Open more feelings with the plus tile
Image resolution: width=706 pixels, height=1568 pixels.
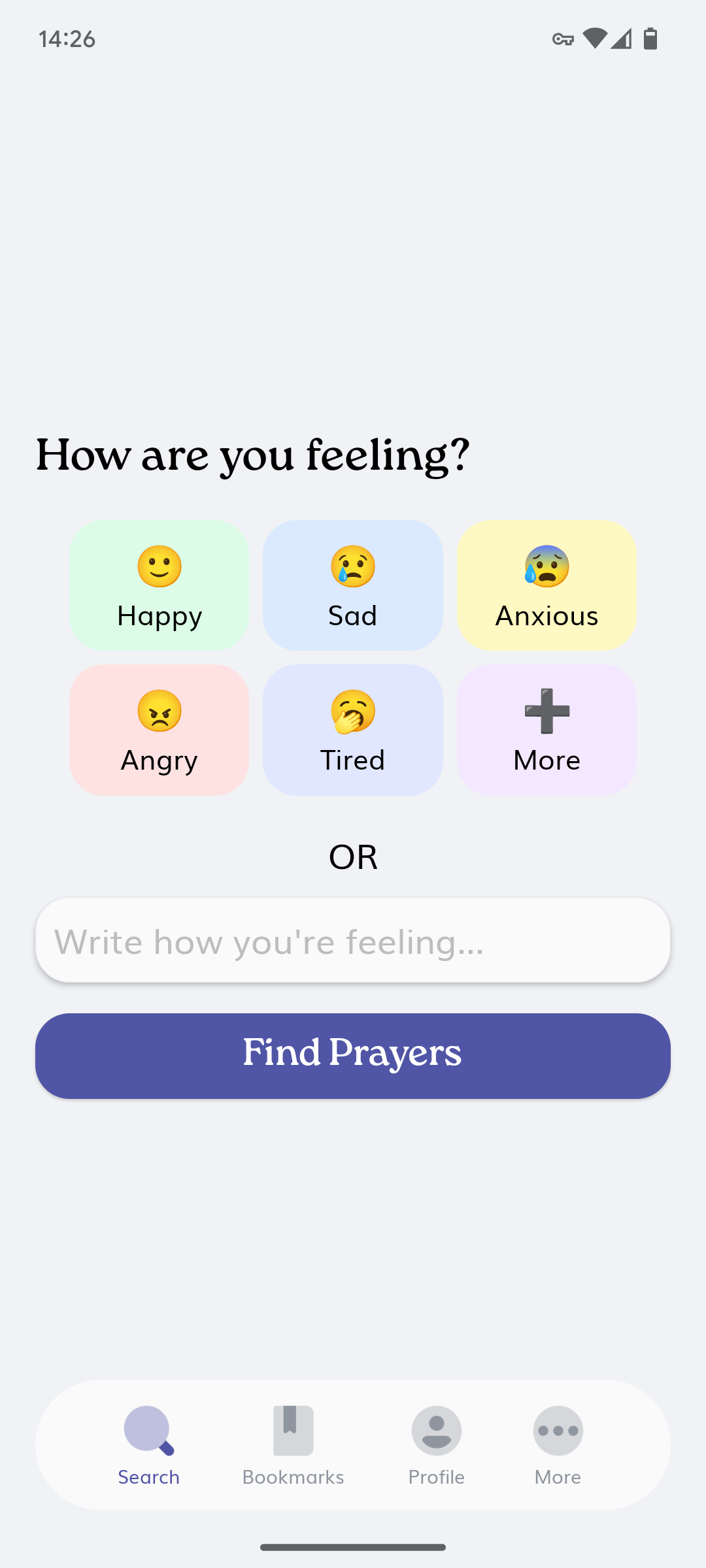[546, 730]
